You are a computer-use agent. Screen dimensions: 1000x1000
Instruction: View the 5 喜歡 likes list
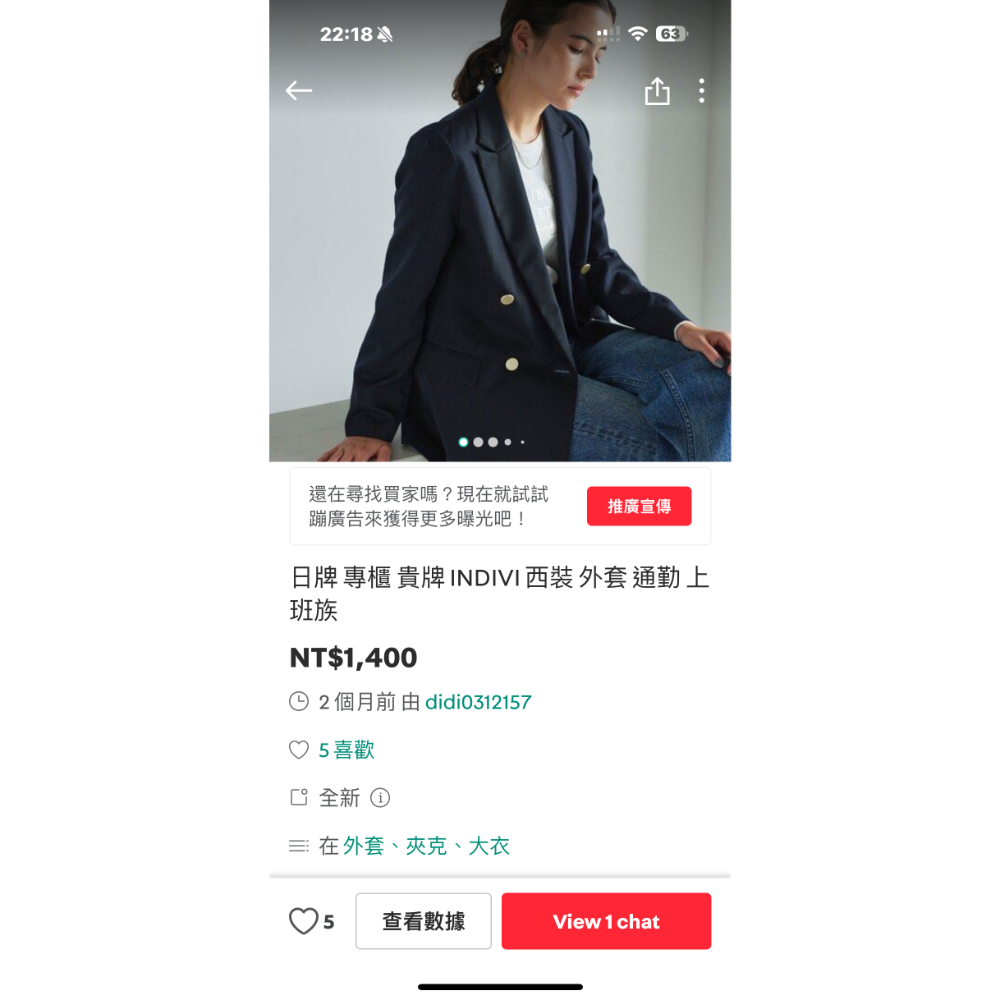346,750
